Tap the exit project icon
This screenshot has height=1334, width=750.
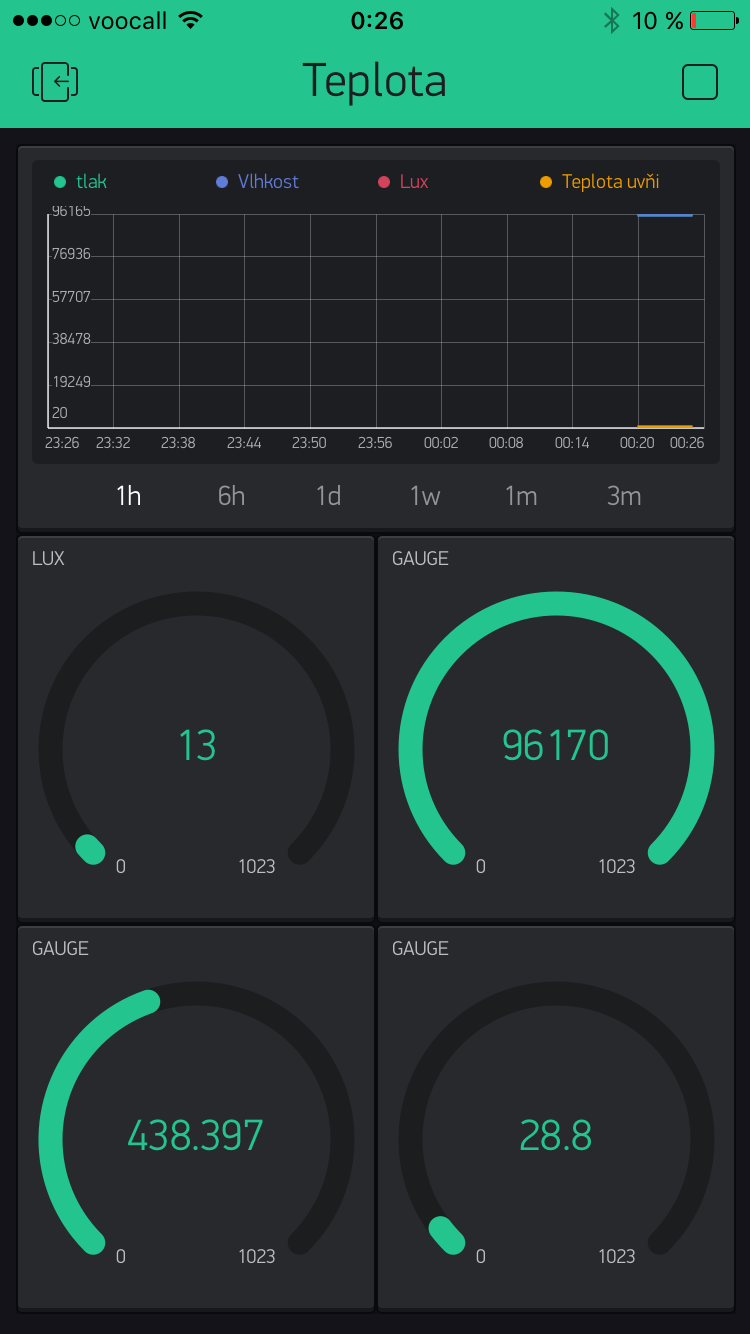tap(55, 81)
